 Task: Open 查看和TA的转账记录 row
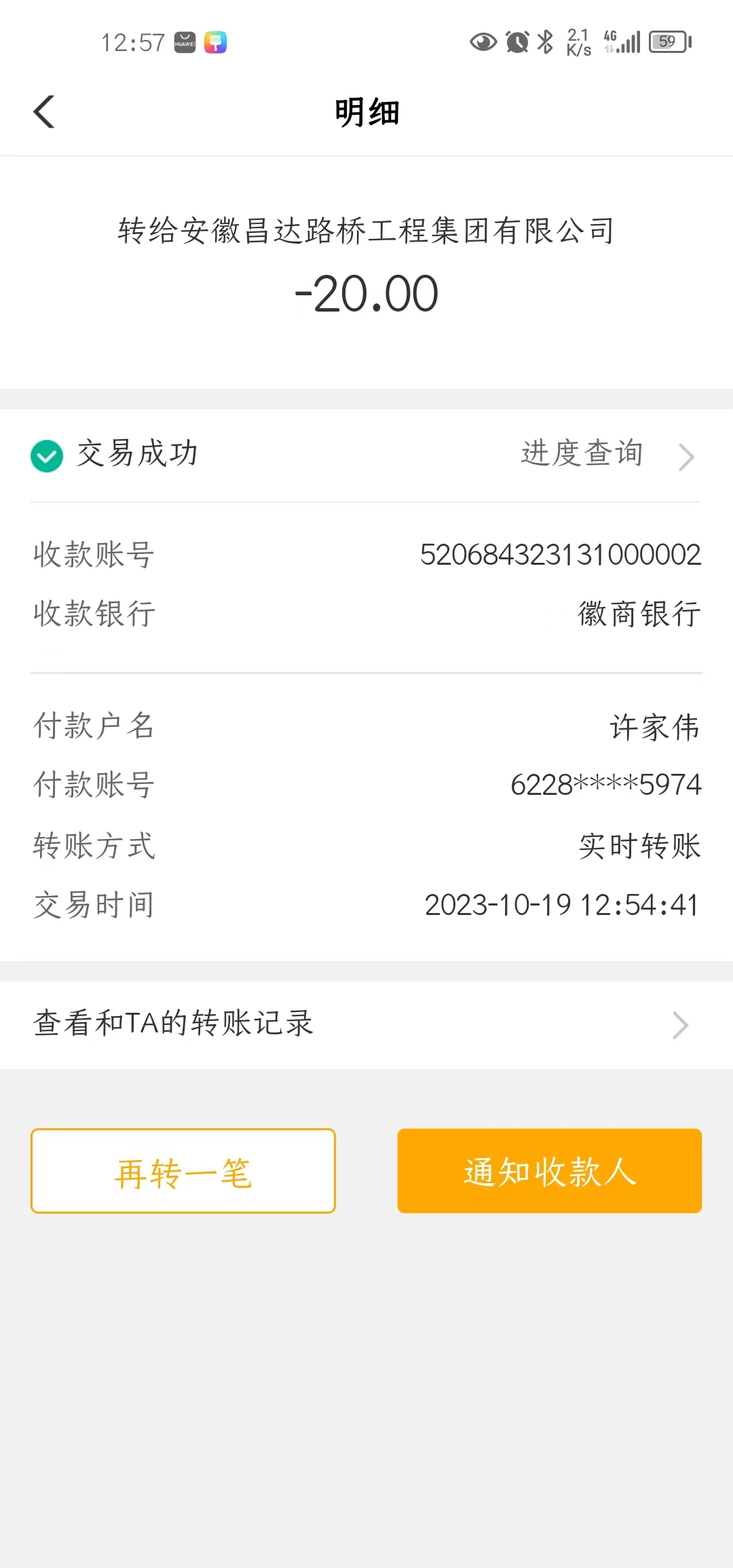coord(366,1024)
